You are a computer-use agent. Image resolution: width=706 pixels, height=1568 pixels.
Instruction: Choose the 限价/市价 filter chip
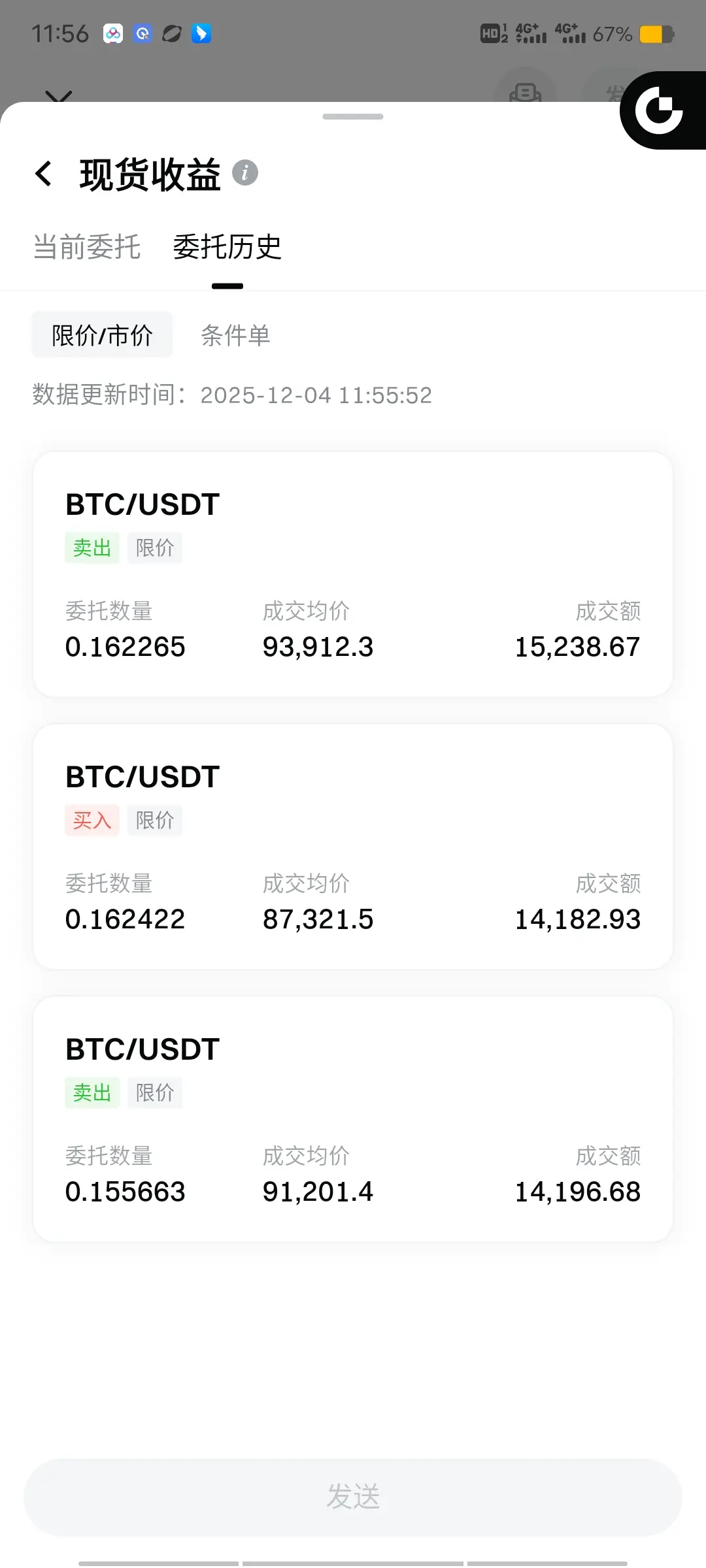click(x=102, y=335)
